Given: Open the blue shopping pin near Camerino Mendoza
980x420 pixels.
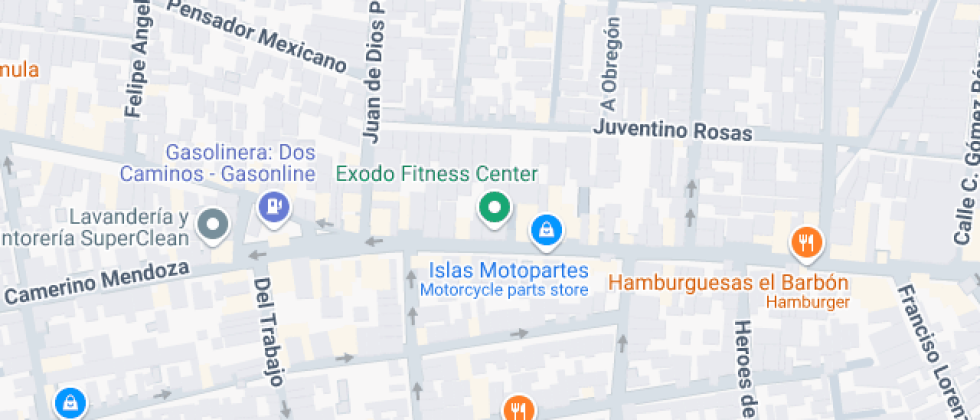Looking at the screenshot, I should 69,403.
